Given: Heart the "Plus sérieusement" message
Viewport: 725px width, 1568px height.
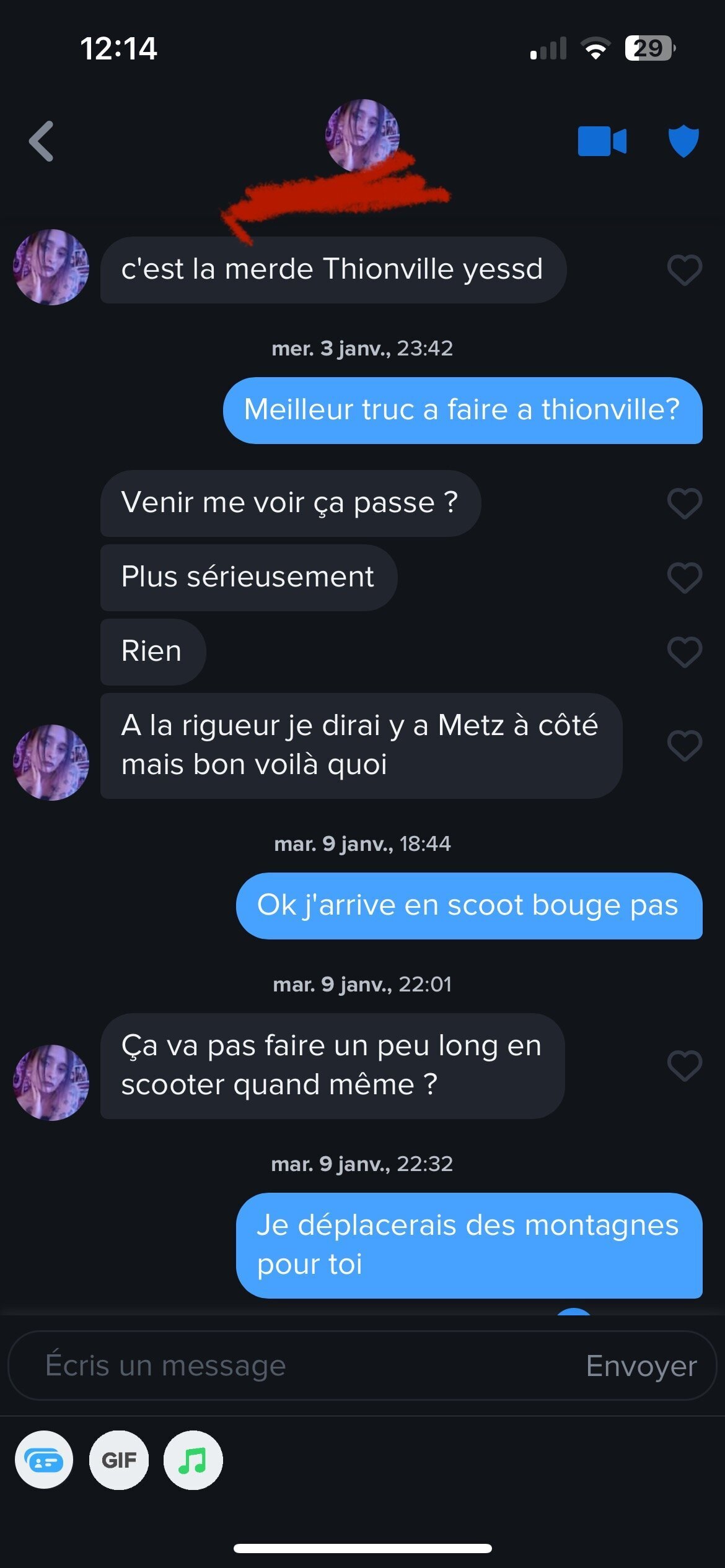Looking at the screenshot, I should (x=684, y=577).
